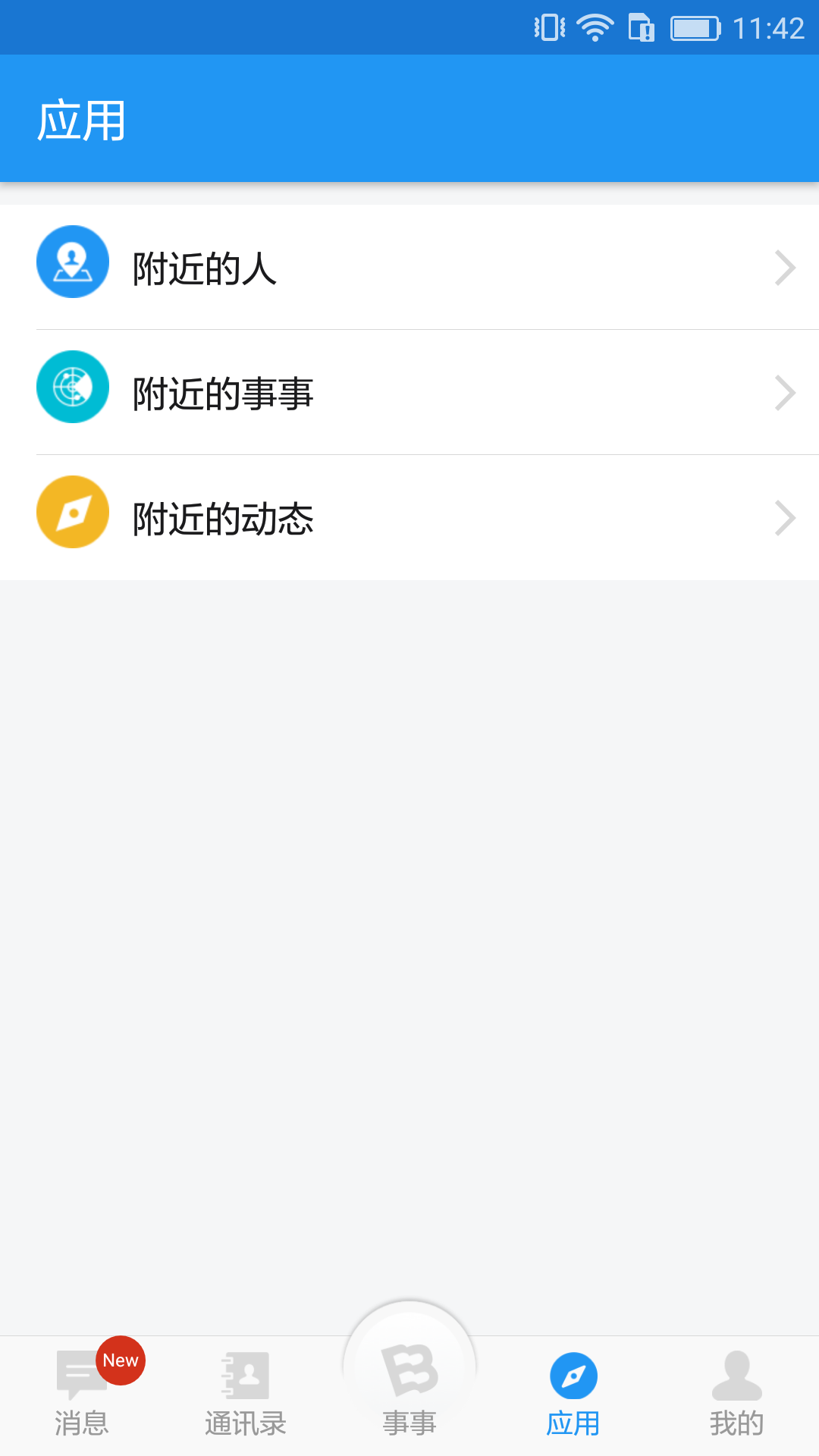Open 附近的人 (nearby people)
819x1456 pixels.
[409, 268]
